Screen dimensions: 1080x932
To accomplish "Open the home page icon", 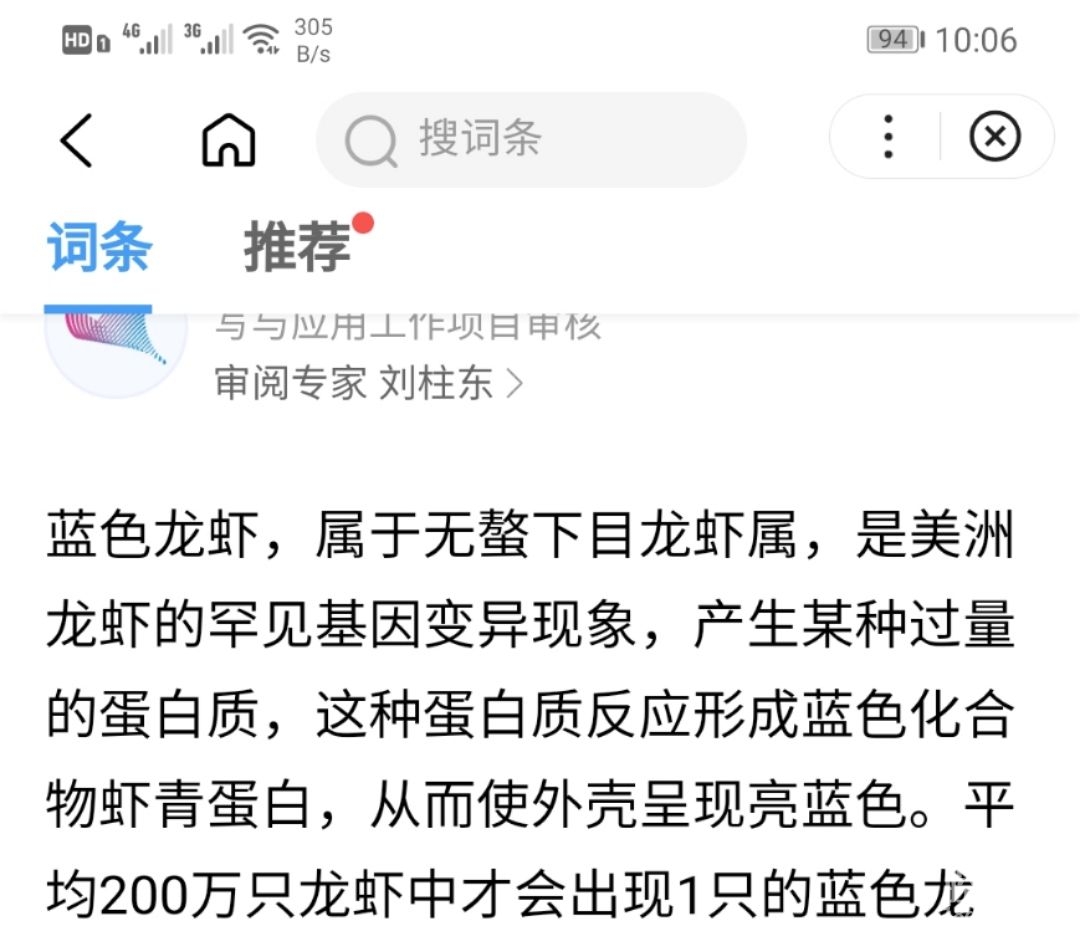I will tap(229, 139).
